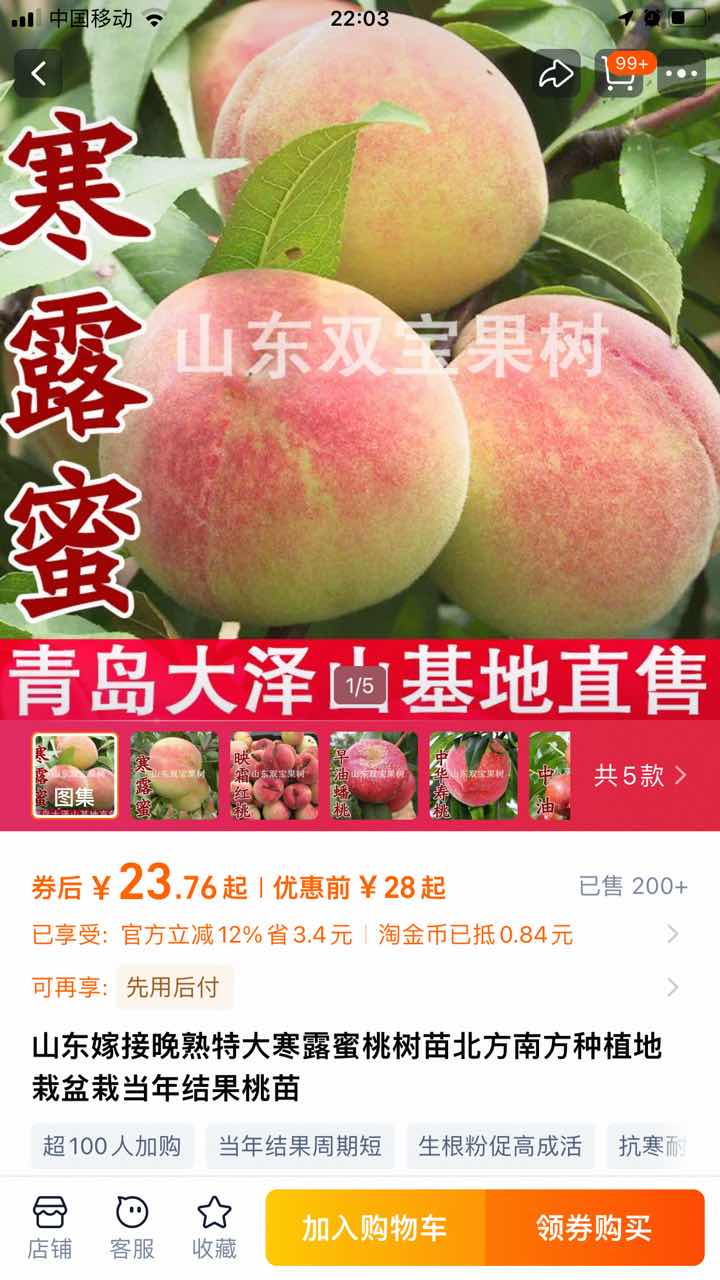Open the shopping cart

620,73
